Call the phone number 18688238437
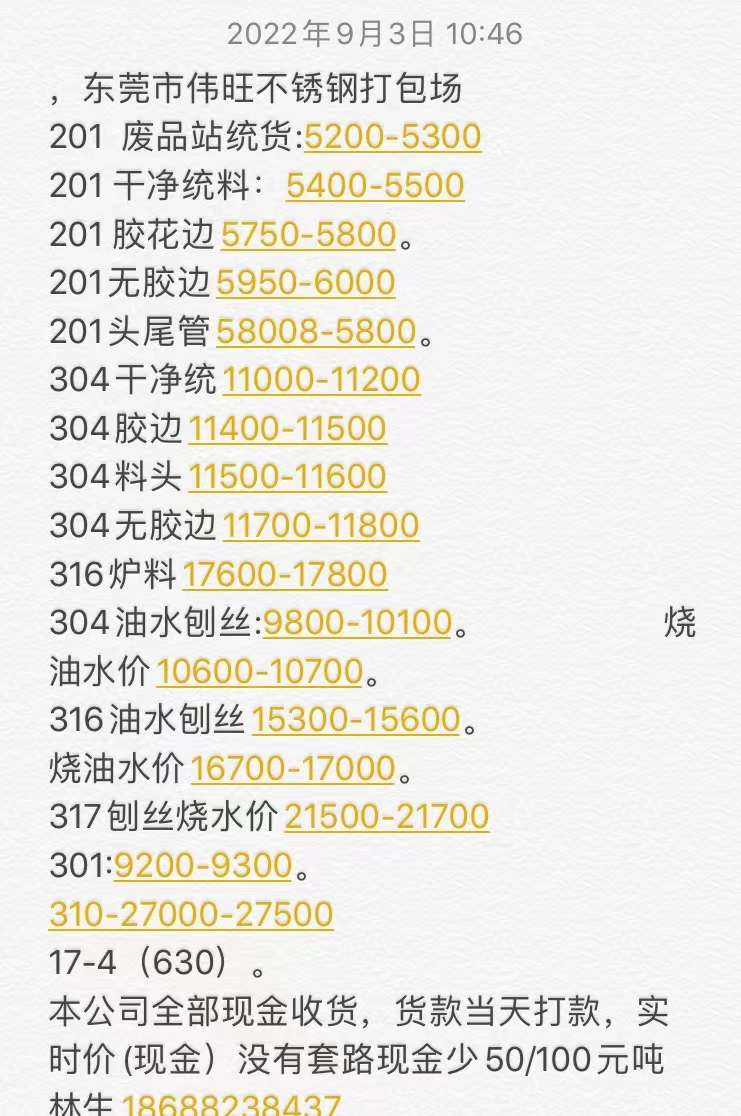The height and width of the screenshot is (1116, 741). [x=232, y=1105]
